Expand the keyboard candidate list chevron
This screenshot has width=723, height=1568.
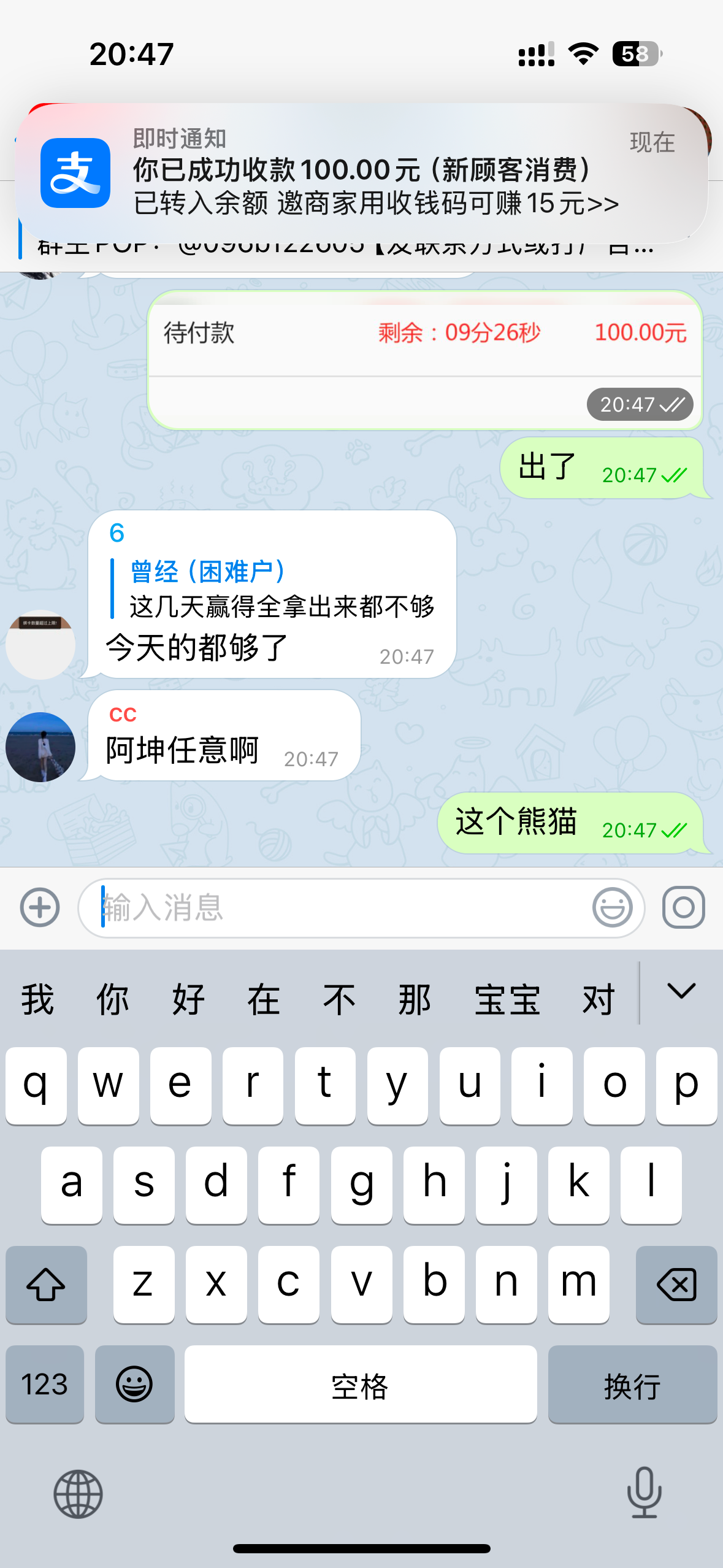pos(681,991)
